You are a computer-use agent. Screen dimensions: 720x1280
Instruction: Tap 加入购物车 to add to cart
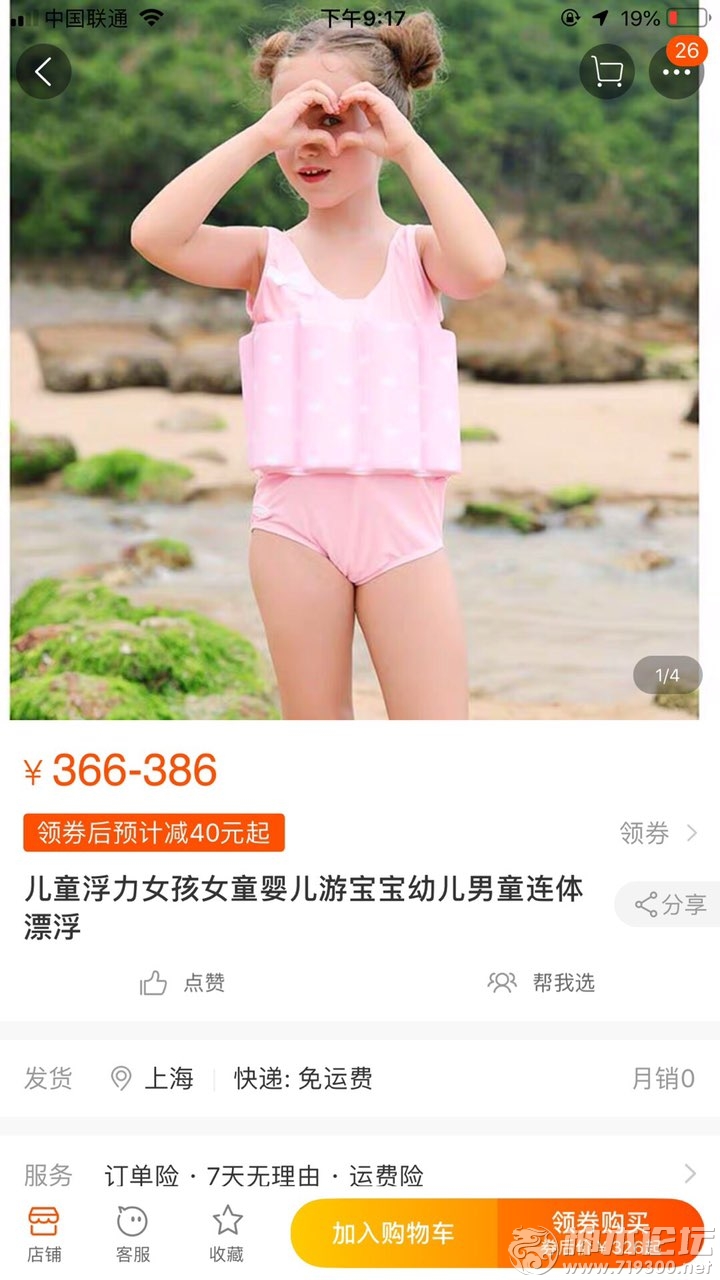pyautogui.click(x=393, y=1233)
